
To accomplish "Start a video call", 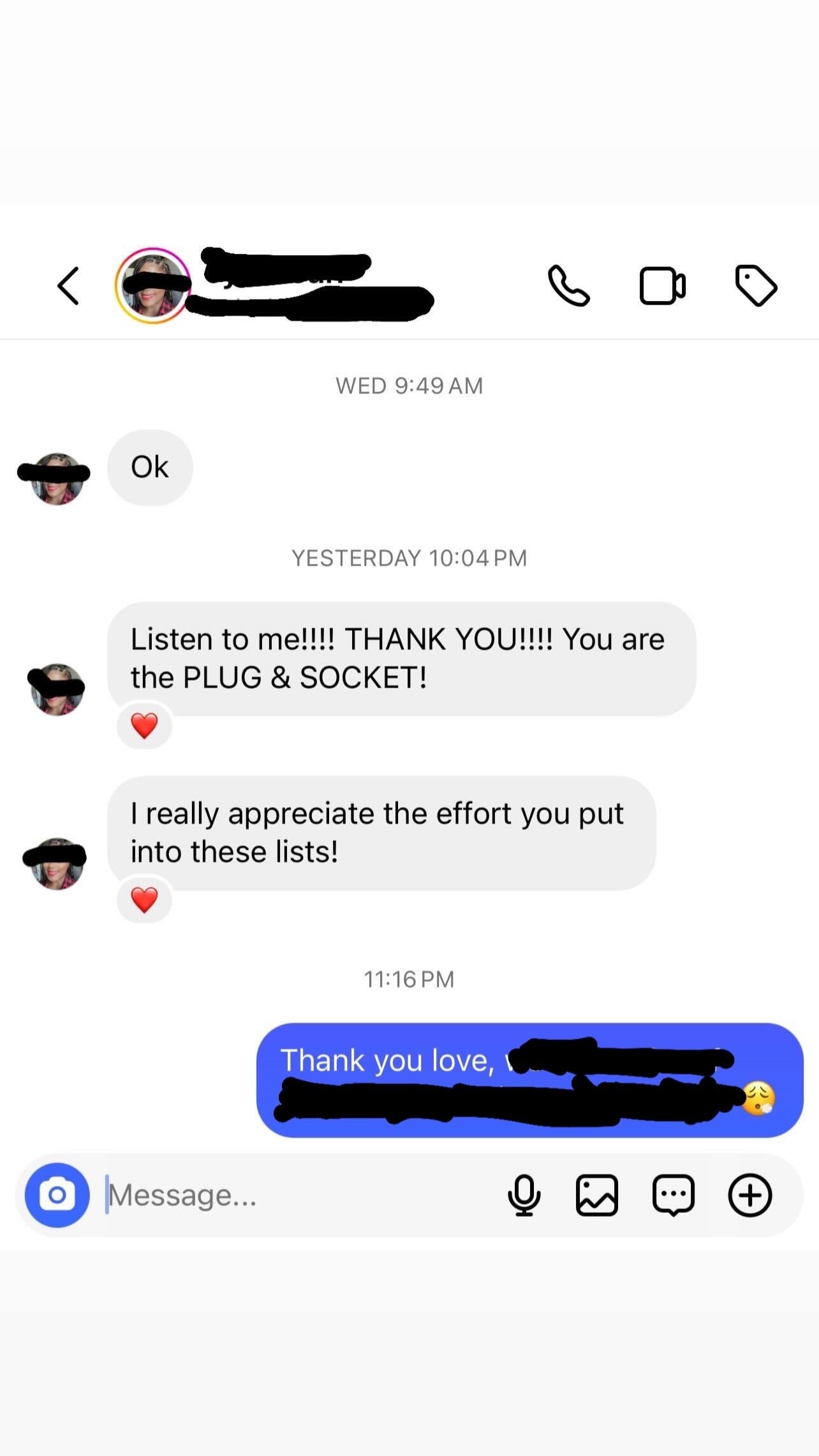I will pos(662,285).
